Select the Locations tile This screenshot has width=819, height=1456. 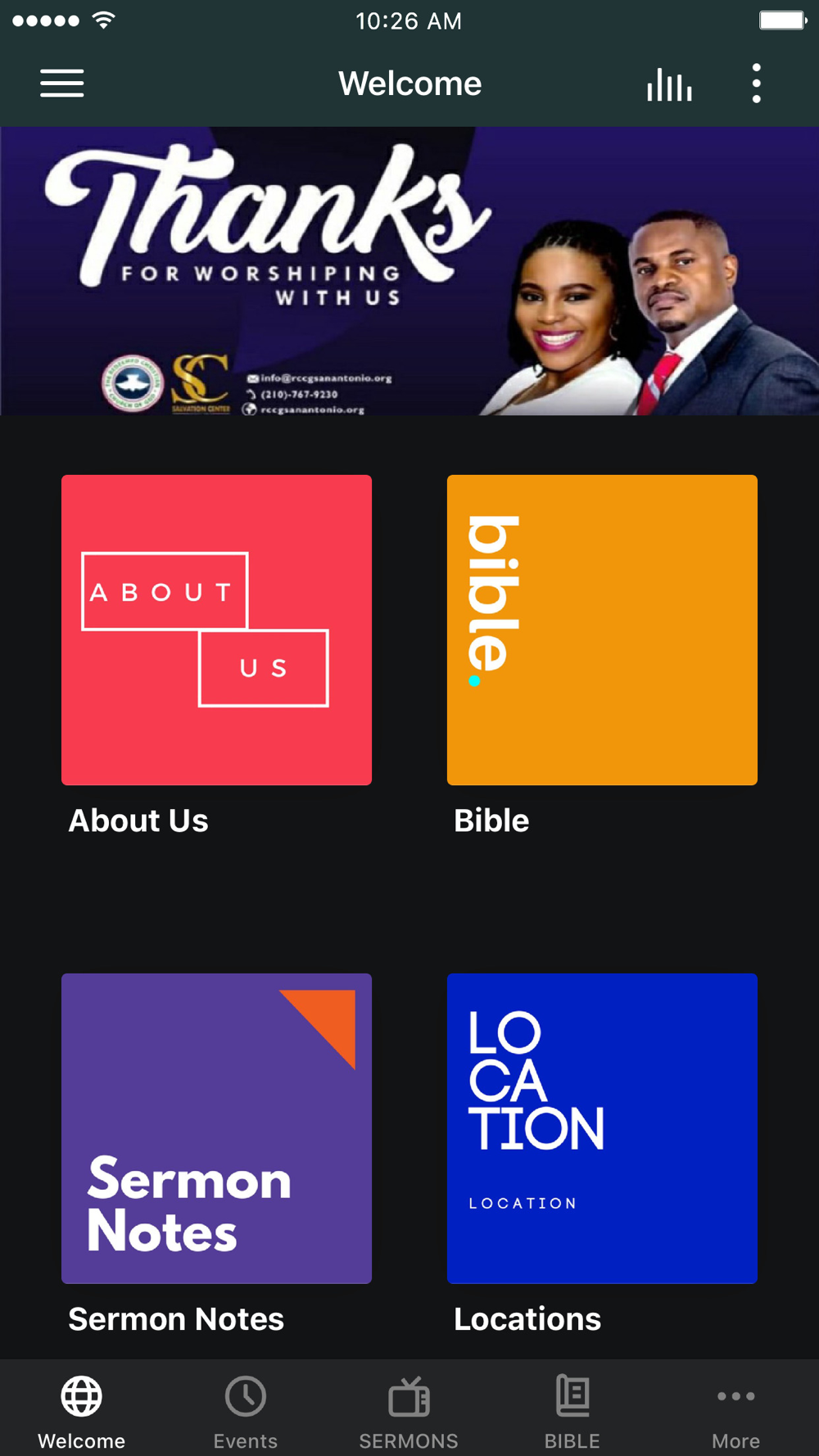tap(602, 1128)
